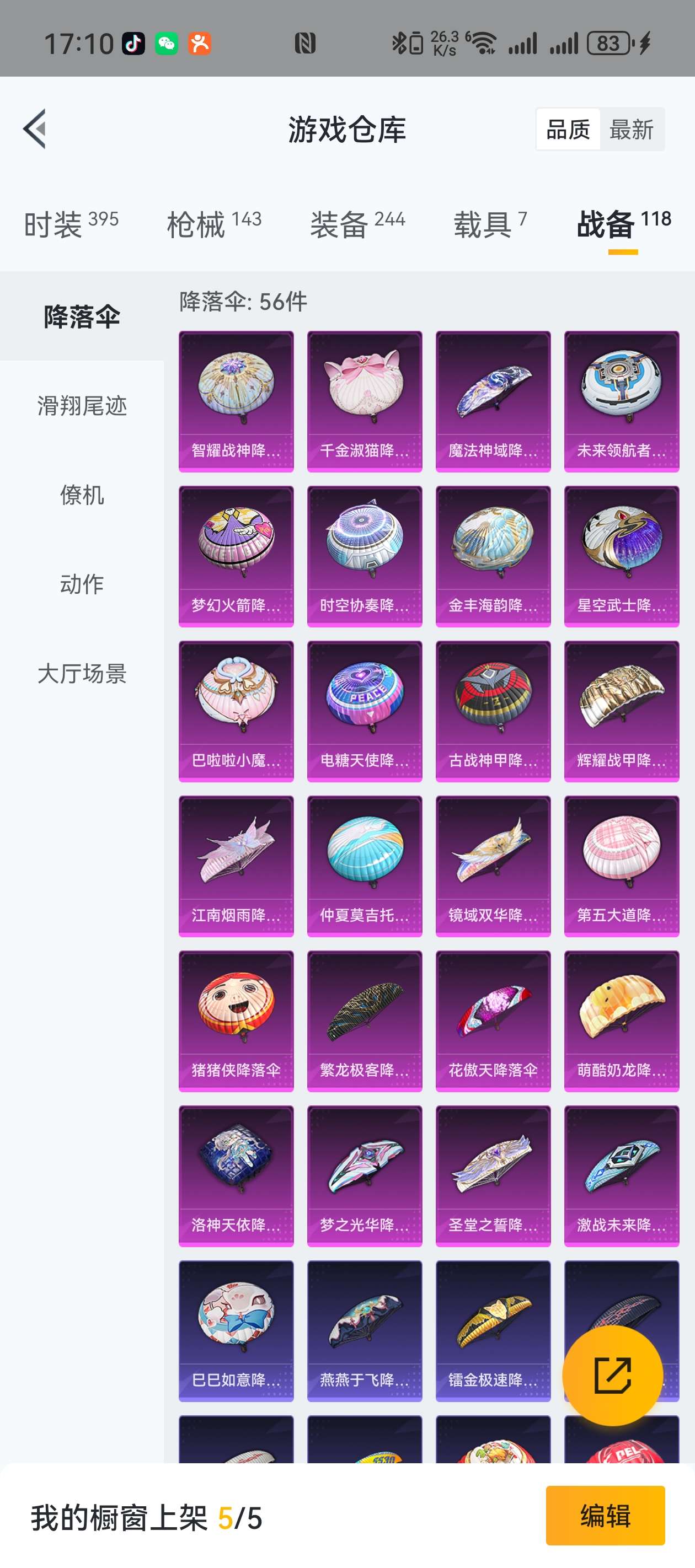Open the 猪猪侠降落伞 item
Viewport: 695px width, 1568px height.
(x=236, y=1022)
